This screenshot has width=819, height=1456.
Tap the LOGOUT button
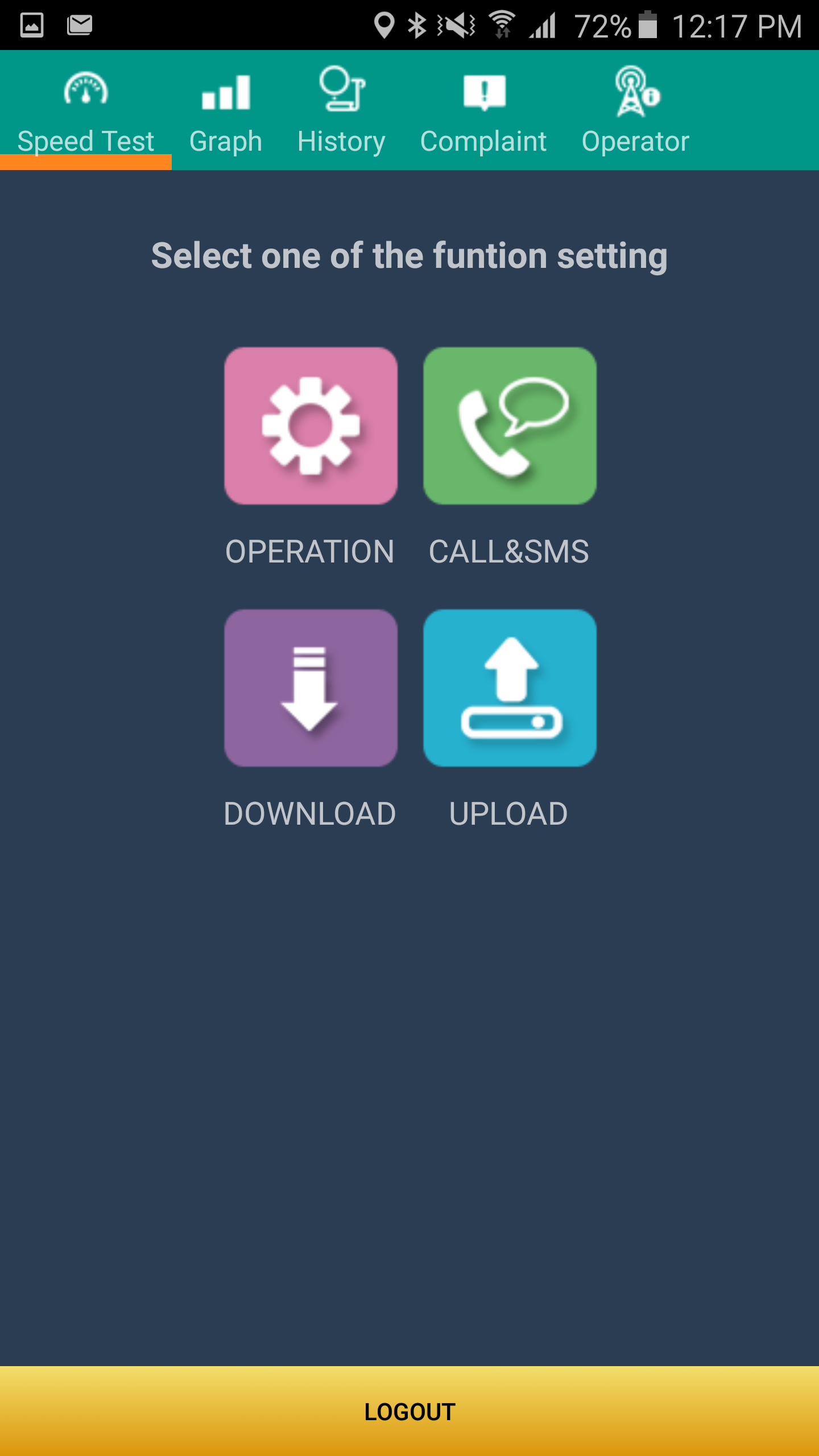[x=409, y=1411]
